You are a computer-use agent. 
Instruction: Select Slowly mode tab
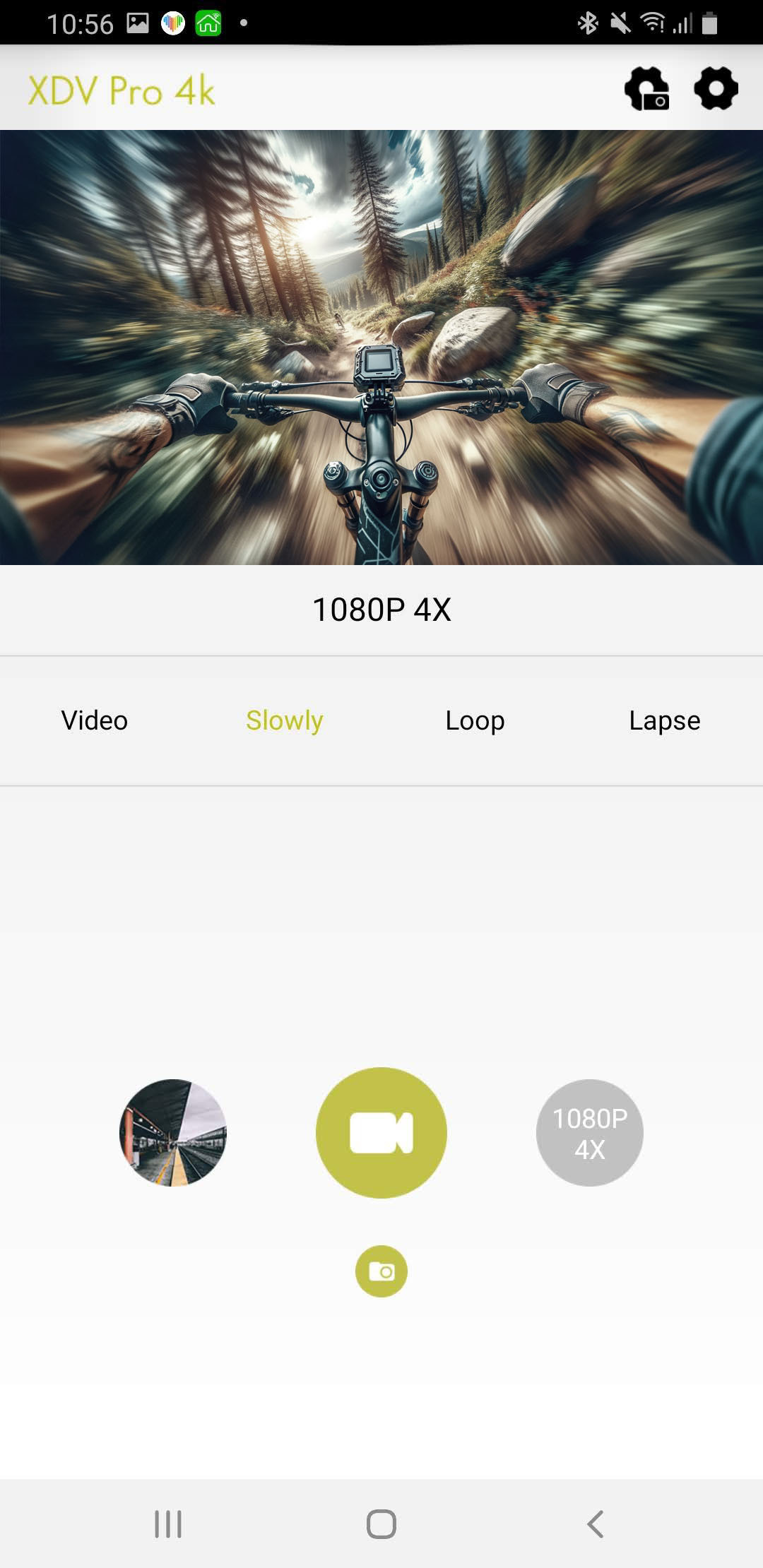[x=284, y=720]
